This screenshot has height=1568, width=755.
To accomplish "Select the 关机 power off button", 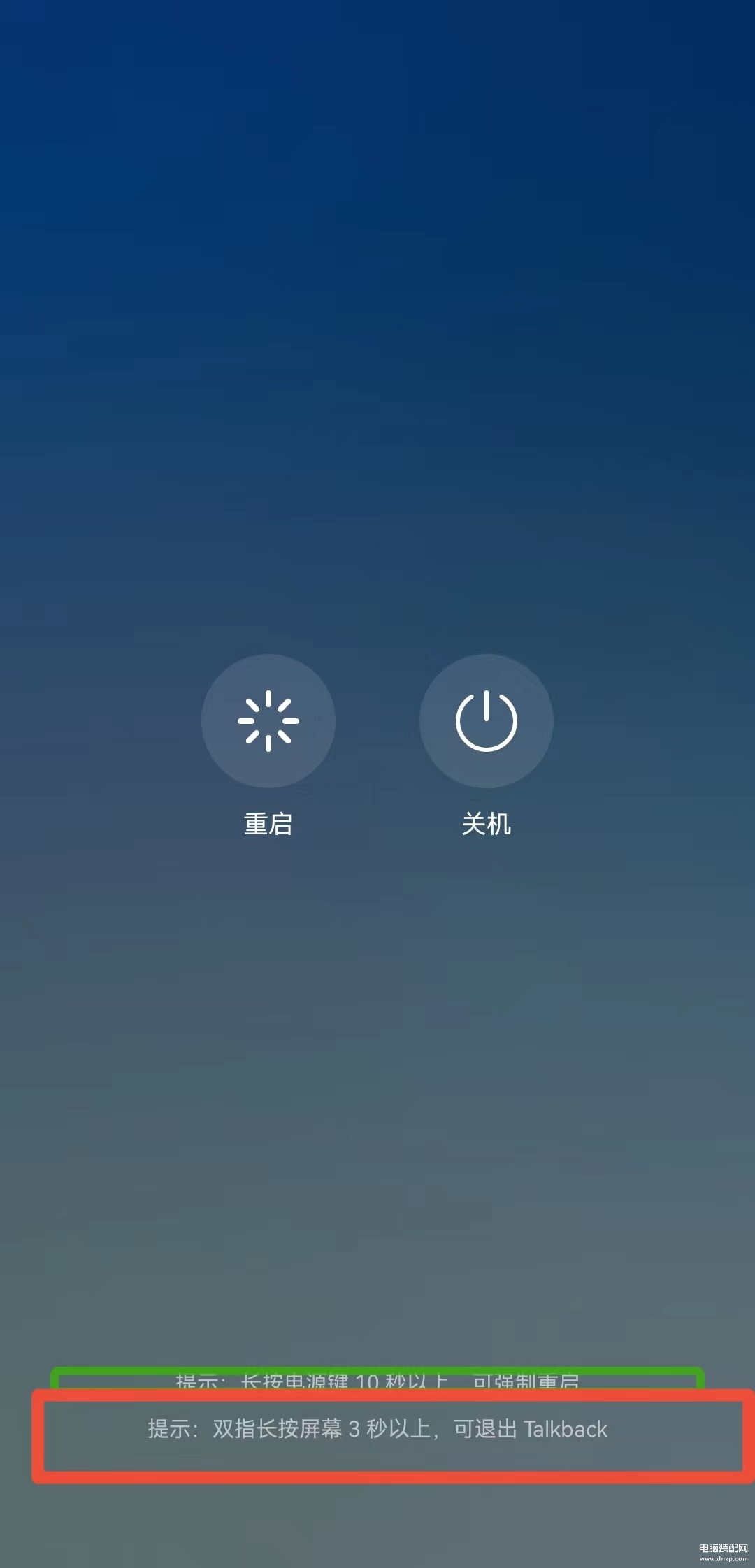I will coord(487,721).
